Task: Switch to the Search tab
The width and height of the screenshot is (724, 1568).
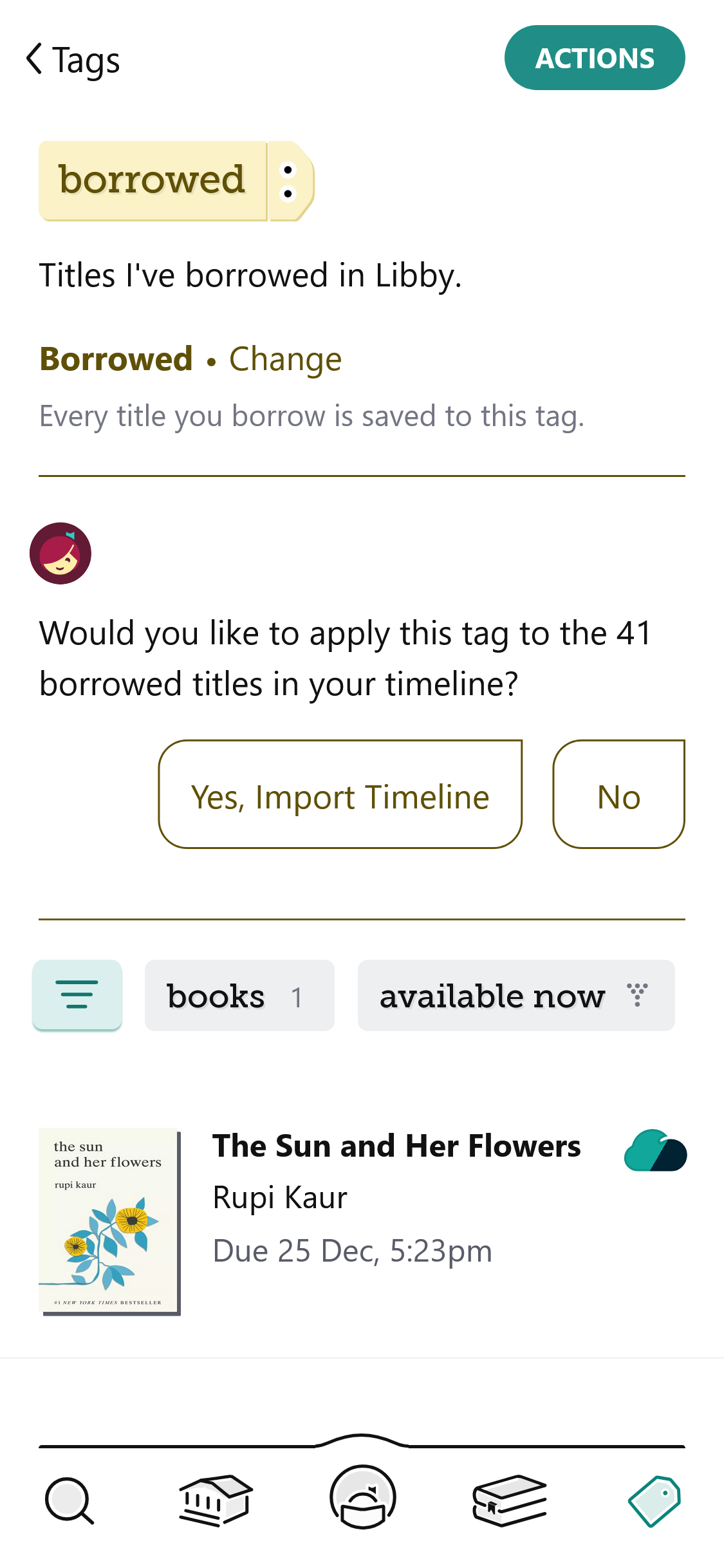Action: click(x=70, y=1500)
